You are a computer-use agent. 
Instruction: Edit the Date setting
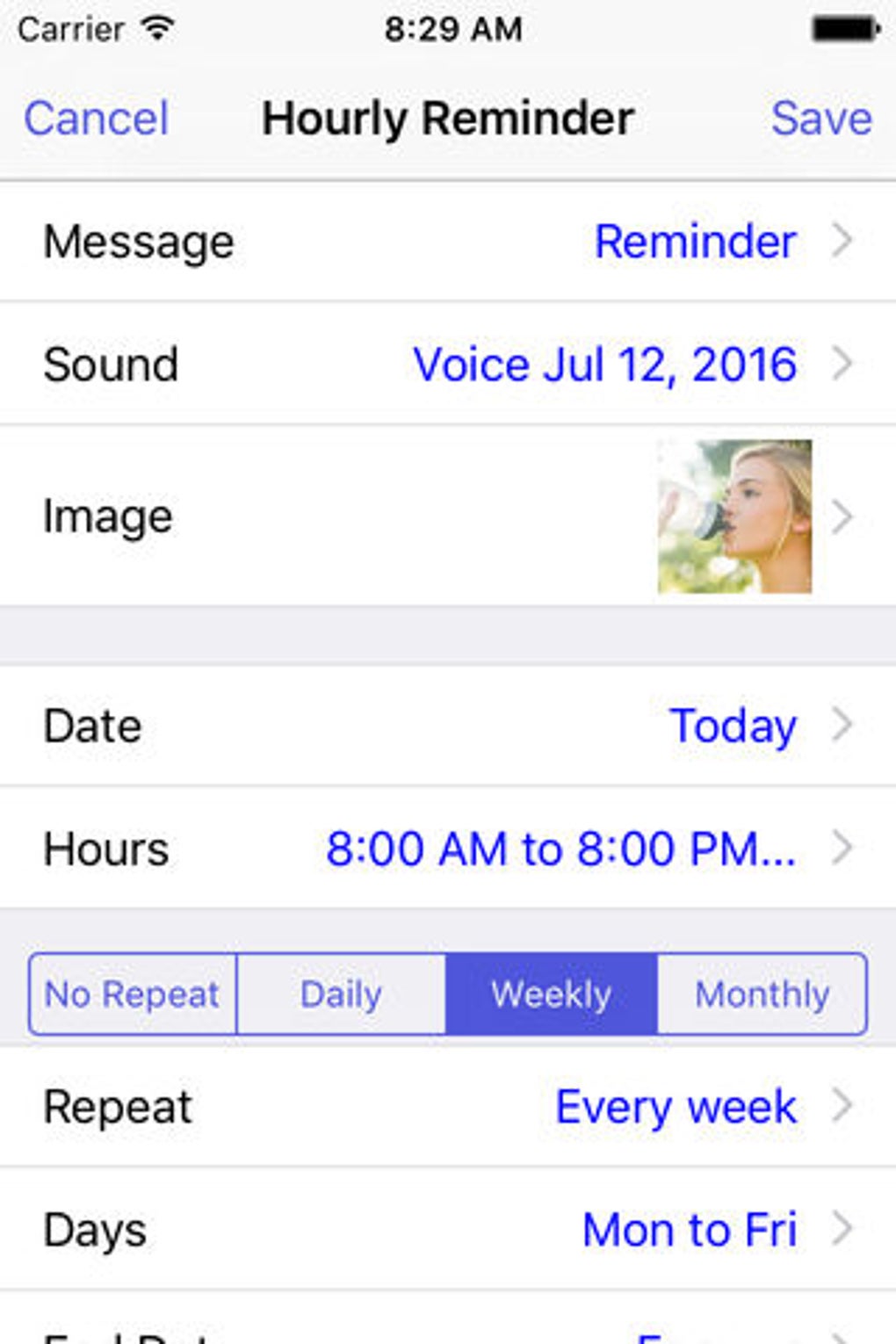pyautogui.click(x=448, y=726)
